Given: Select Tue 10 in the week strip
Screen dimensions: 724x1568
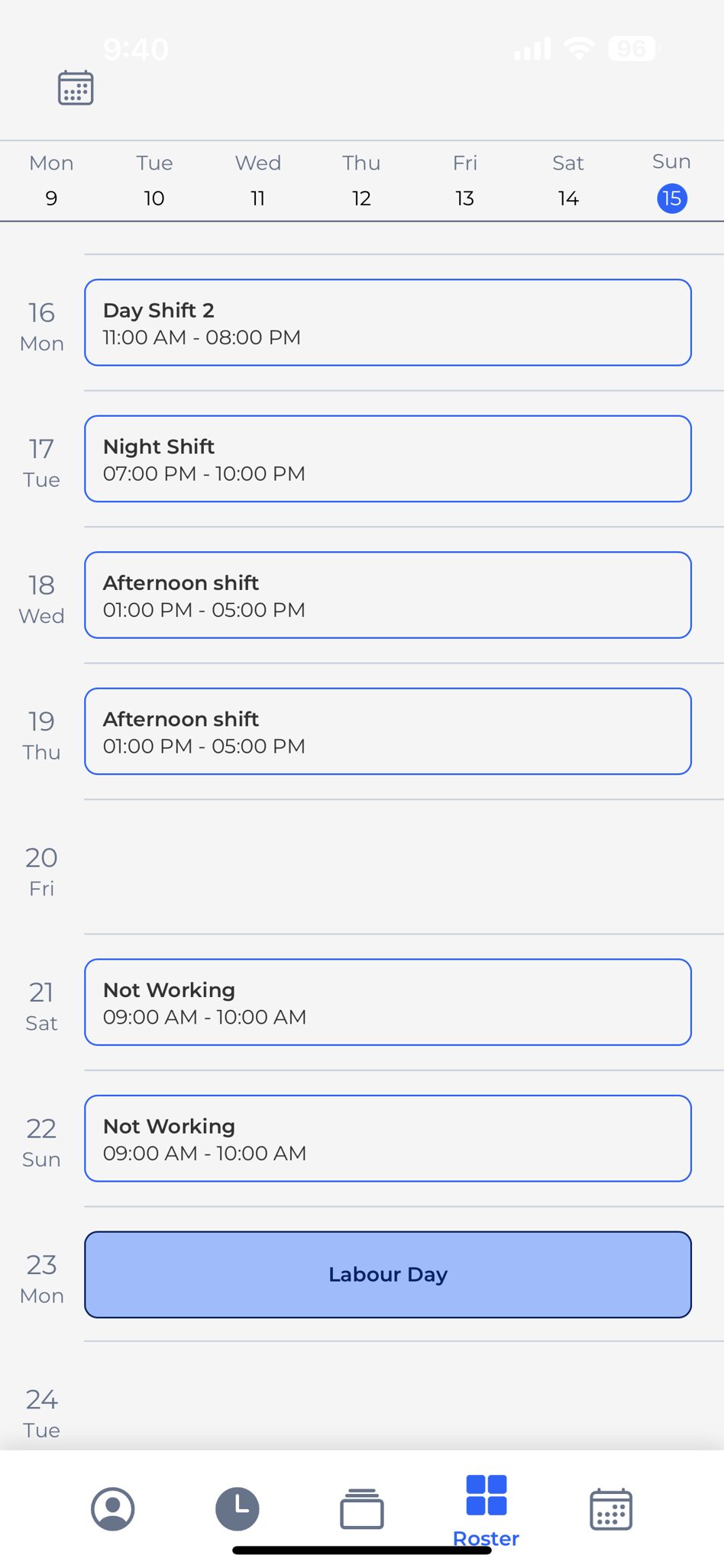Looking at the screenshot, I should coord(154,182).
